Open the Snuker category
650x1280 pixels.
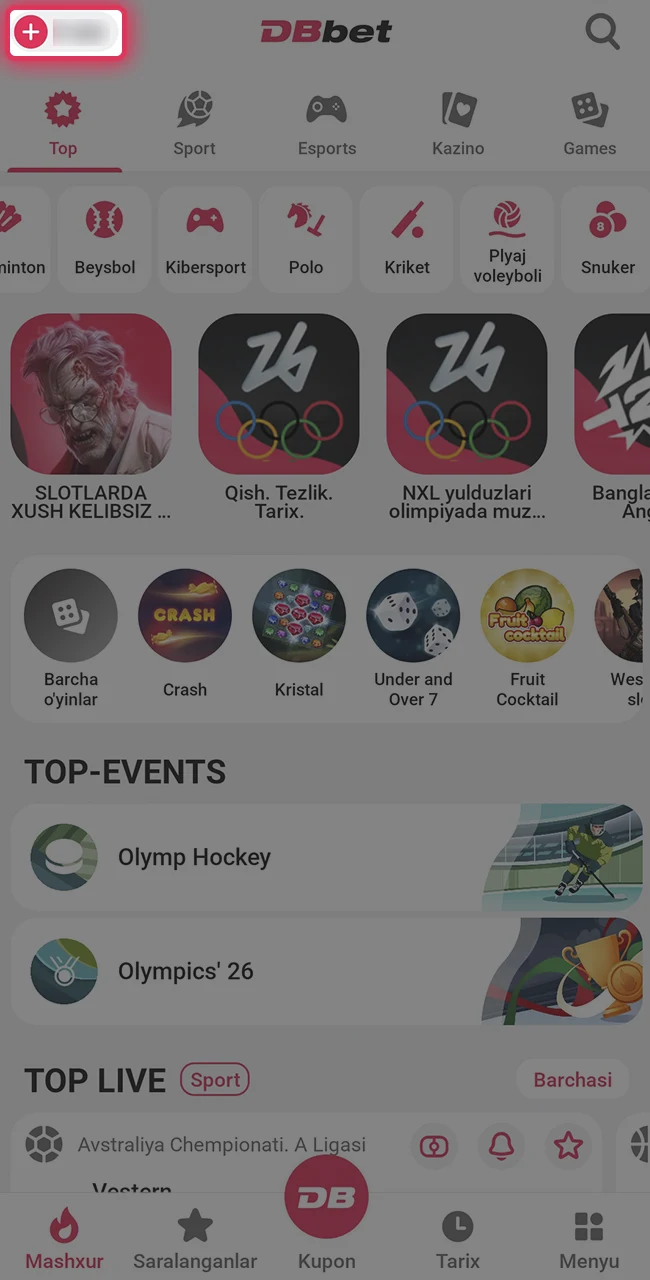coord(607,239)
